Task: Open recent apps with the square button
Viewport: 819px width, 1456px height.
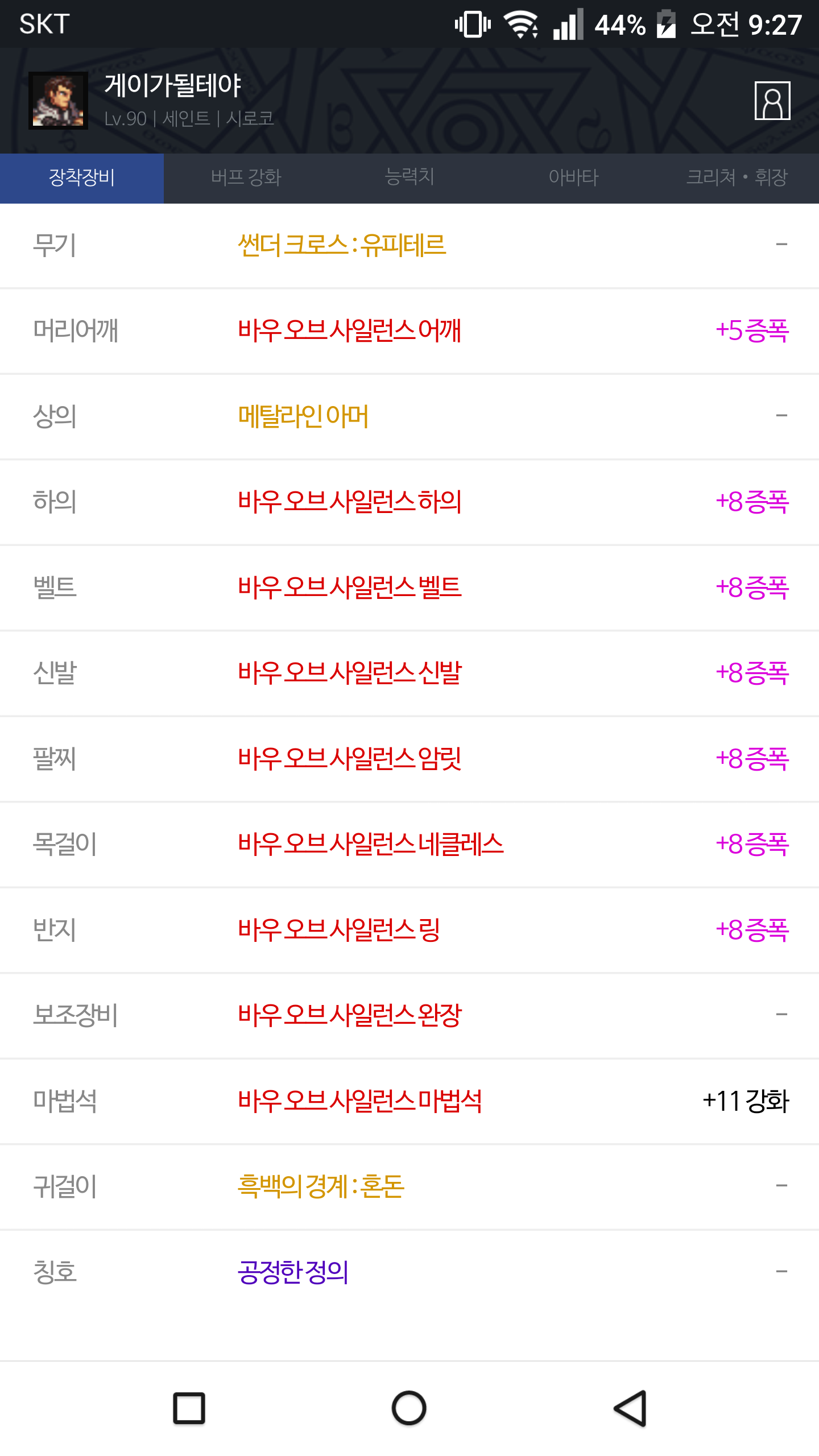Action: pos(189,1409)
